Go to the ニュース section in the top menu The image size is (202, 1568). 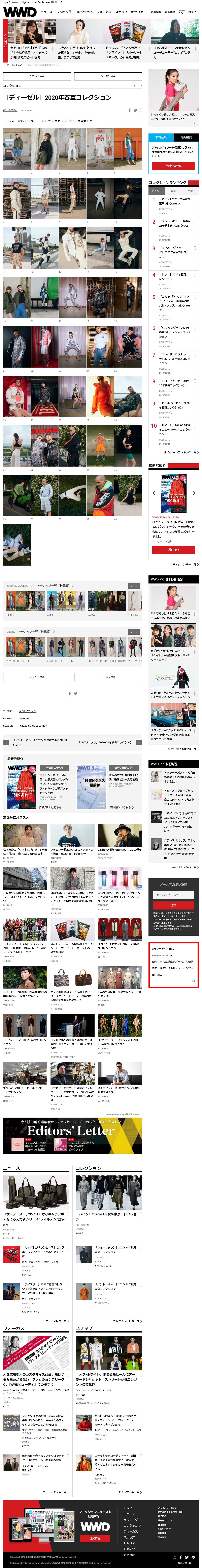[46, 11]
